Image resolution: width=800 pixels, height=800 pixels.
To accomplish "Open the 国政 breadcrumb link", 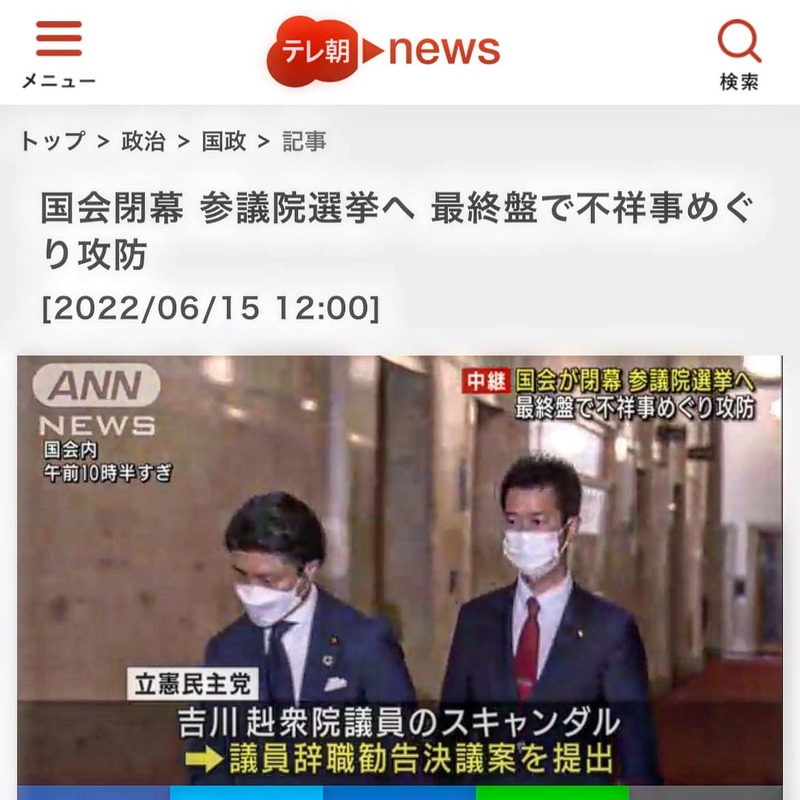I will [224, 142].
